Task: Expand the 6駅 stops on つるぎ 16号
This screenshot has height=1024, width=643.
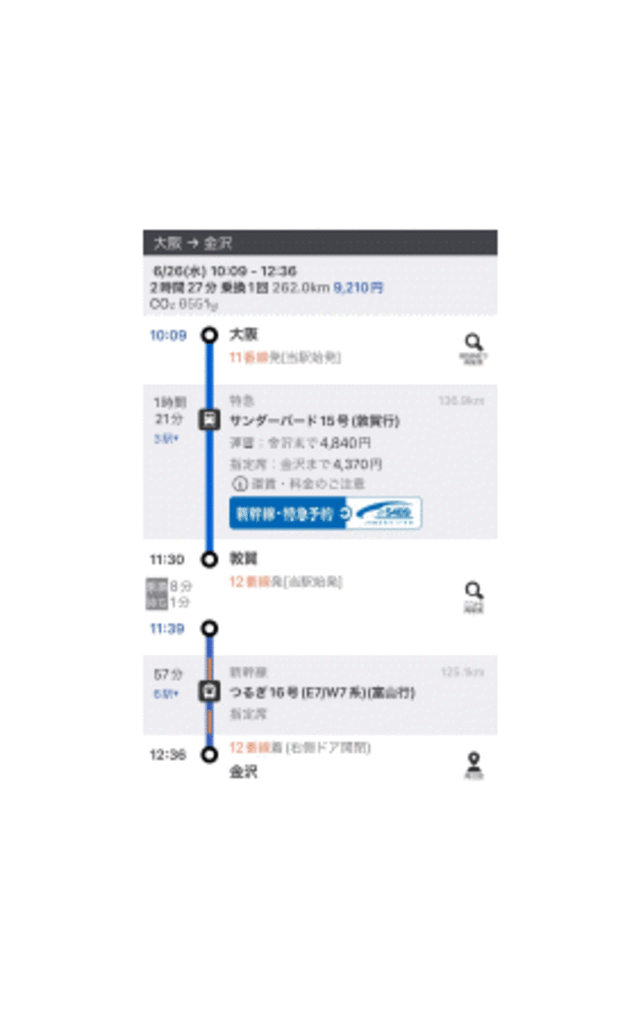Action: [x=166, y=694]
